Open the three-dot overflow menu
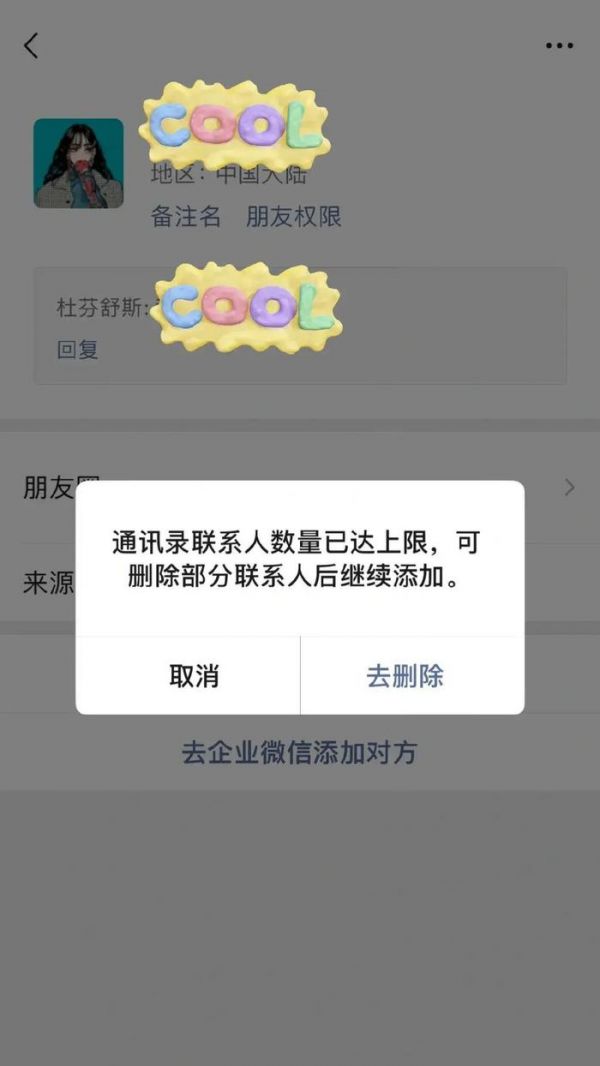 (559, 46)
